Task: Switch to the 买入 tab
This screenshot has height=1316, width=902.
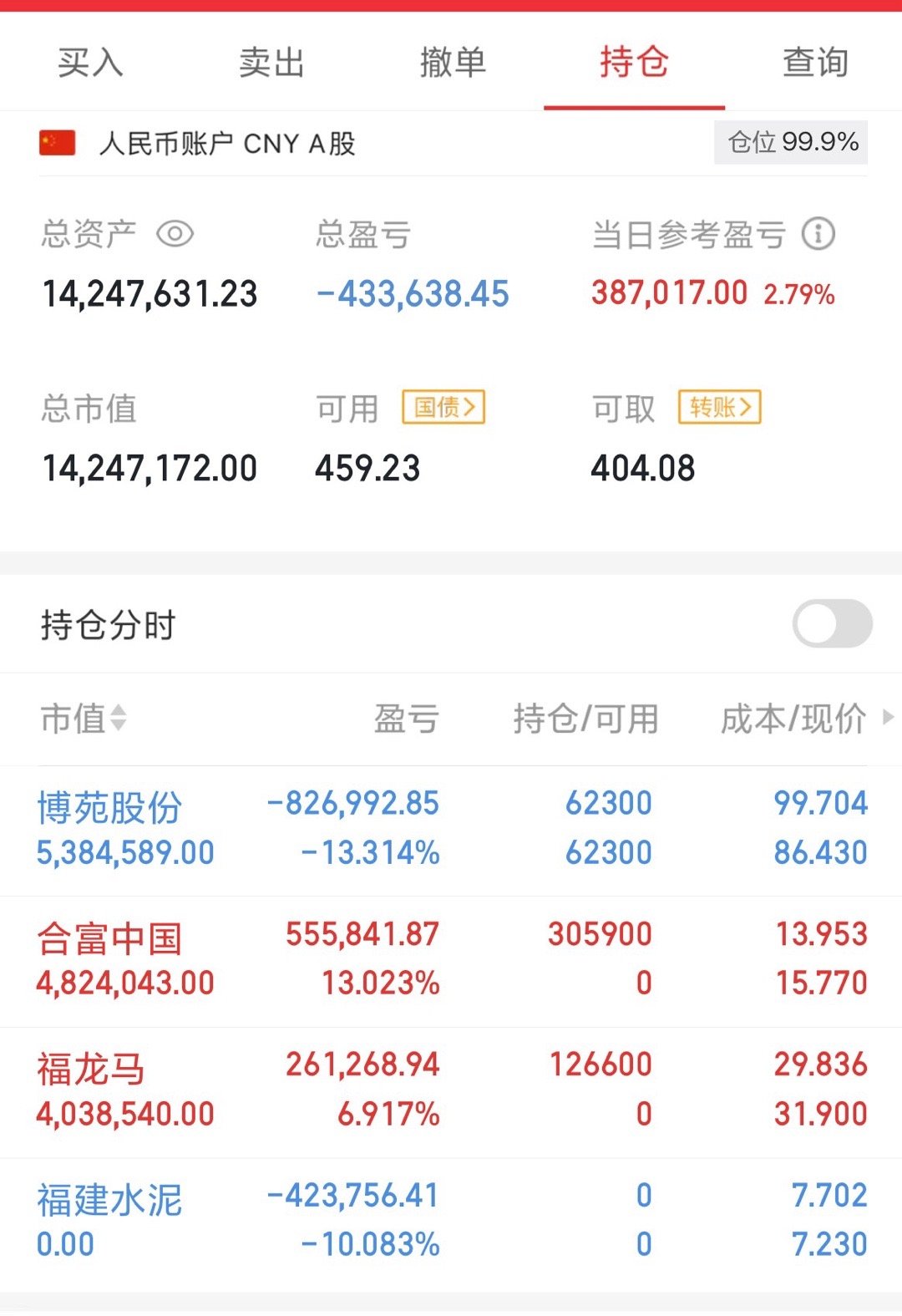Action: [x=90, y=63]
